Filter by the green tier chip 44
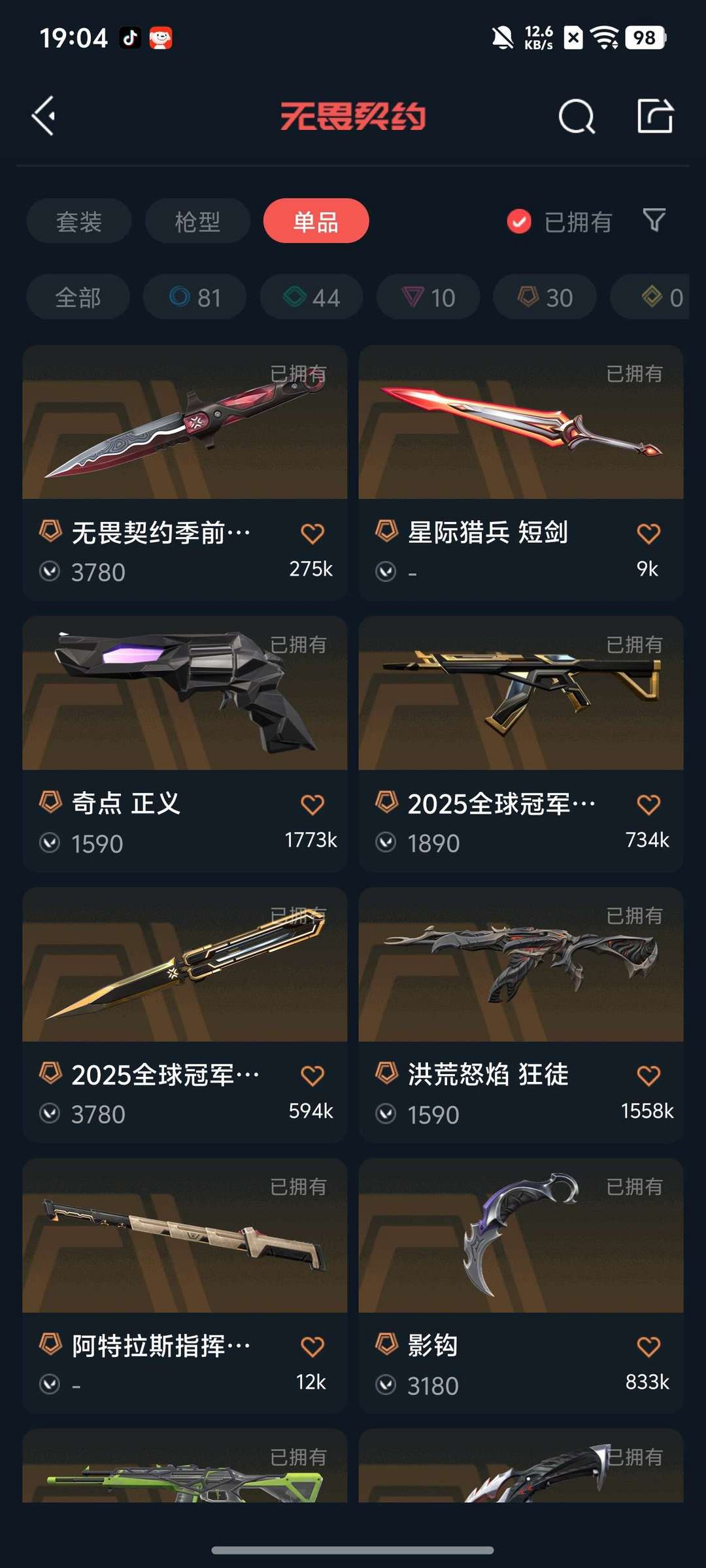The height and width of the screenshot is (1568, 706). point(312,297)
